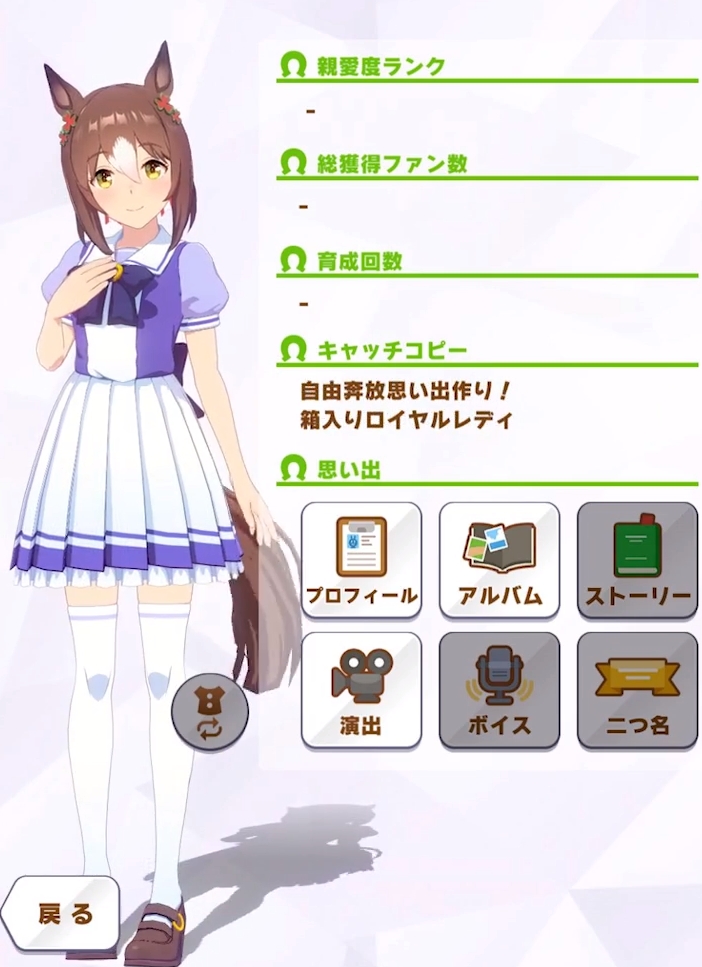
Task: Open the 演出 camera button
Action: tap(361, 690)
